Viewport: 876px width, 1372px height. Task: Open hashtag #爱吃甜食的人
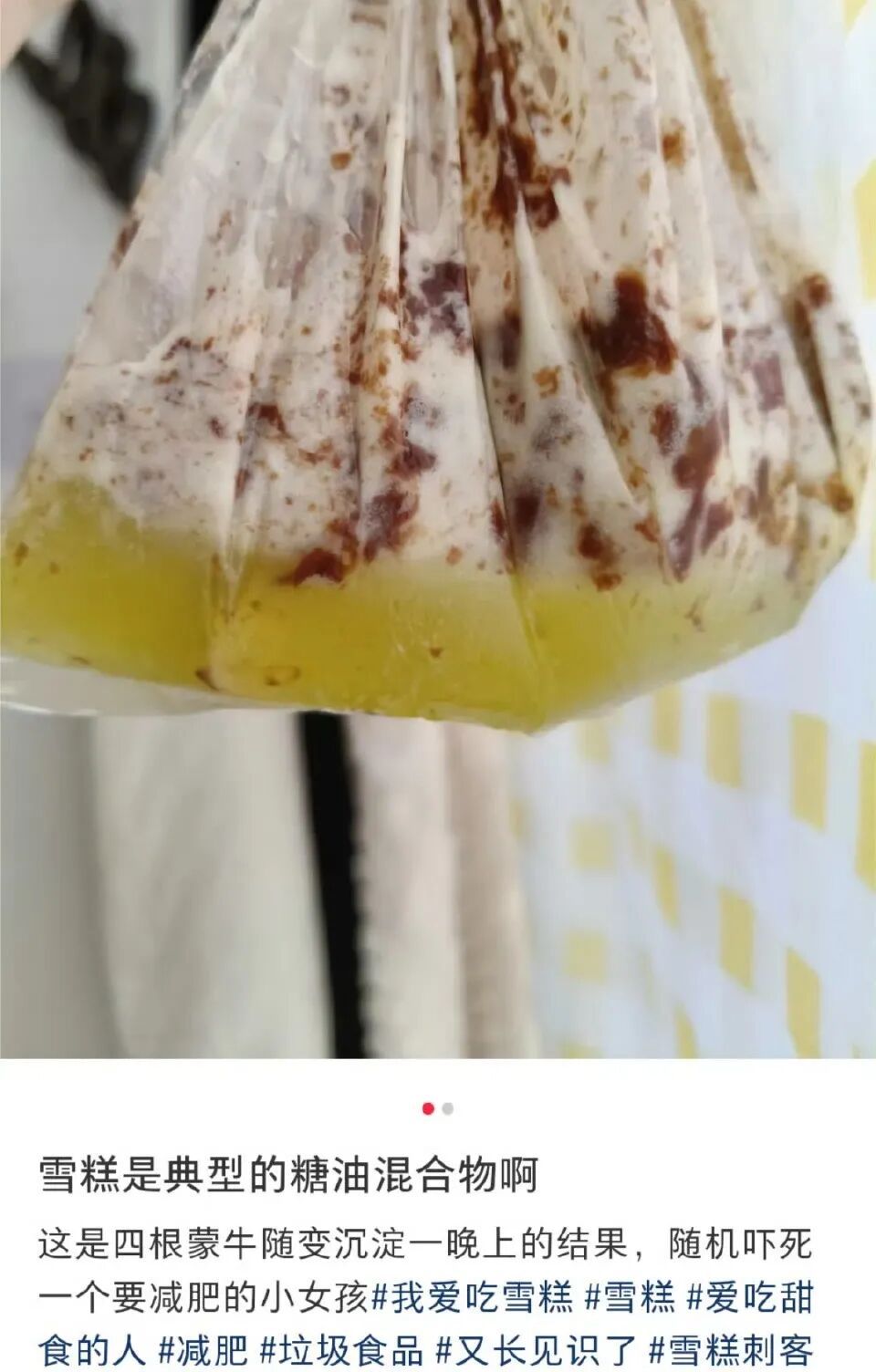pyautogui.click(x=748, y=1297)
